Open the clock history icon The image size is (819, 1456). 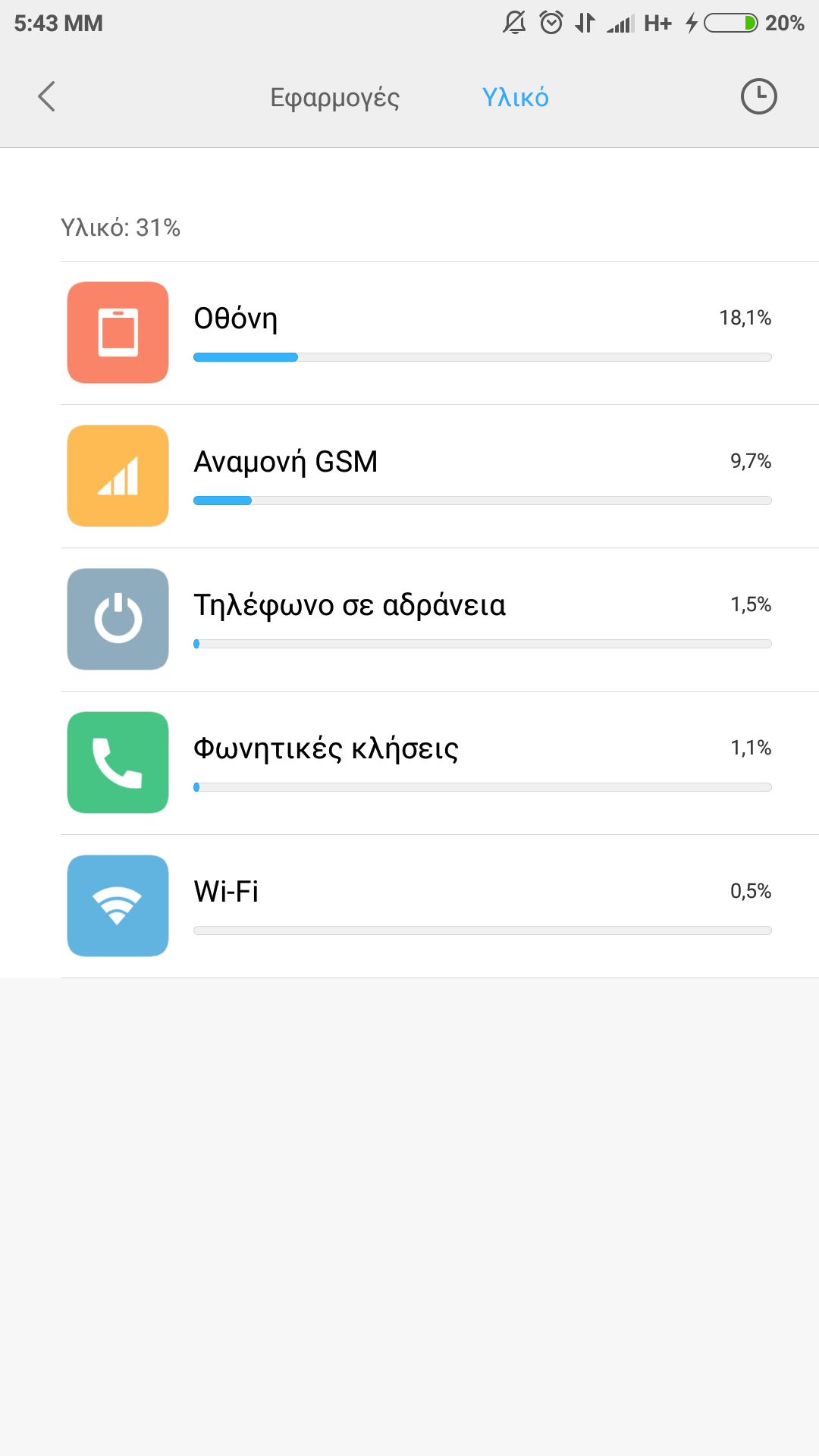(758, 97)
